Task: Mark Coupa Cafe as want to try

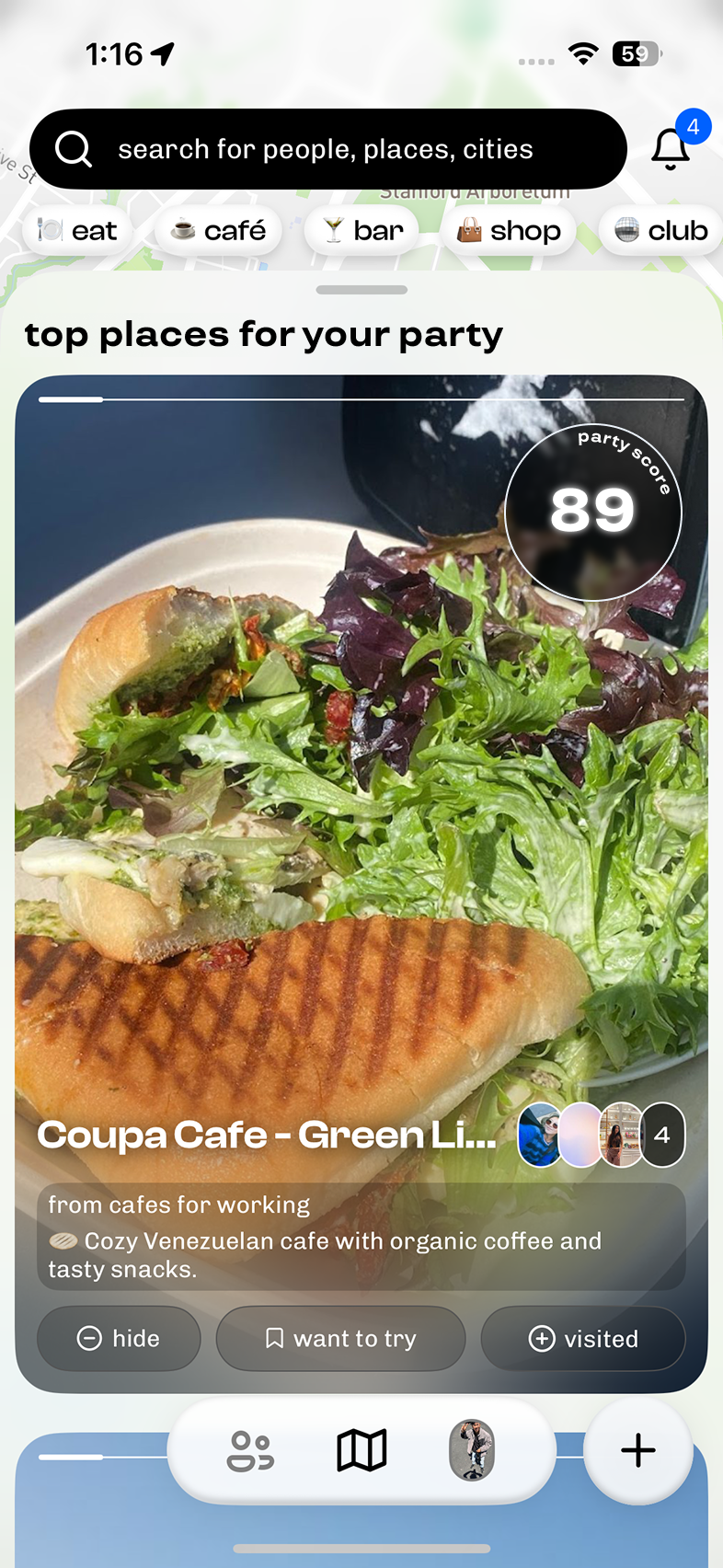Action: (x=340, y=1339)
